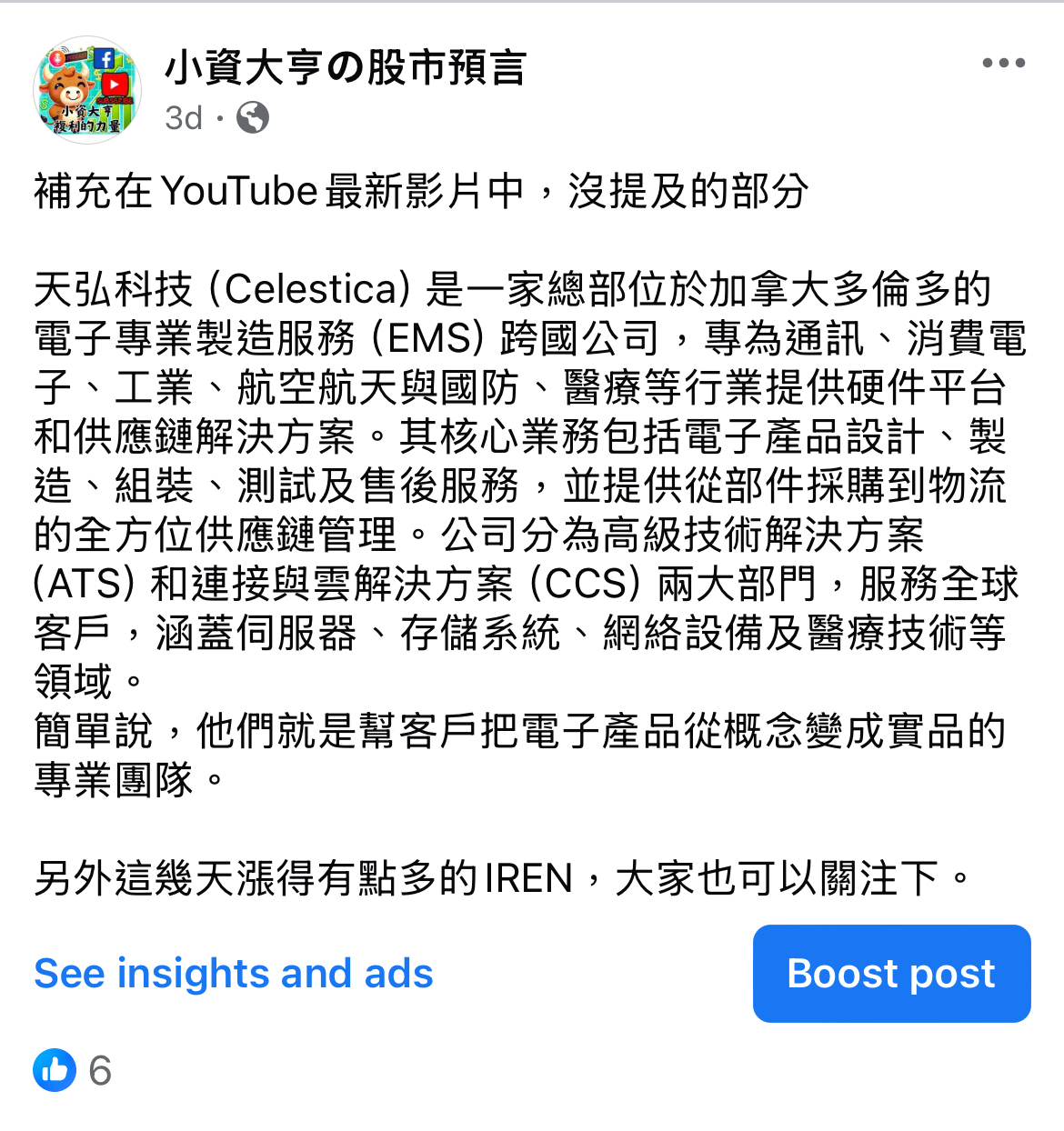Tap the page name 小資大亨の股市預言
The height and width of the screenshot is (1131, 1064).
point(346,67)
